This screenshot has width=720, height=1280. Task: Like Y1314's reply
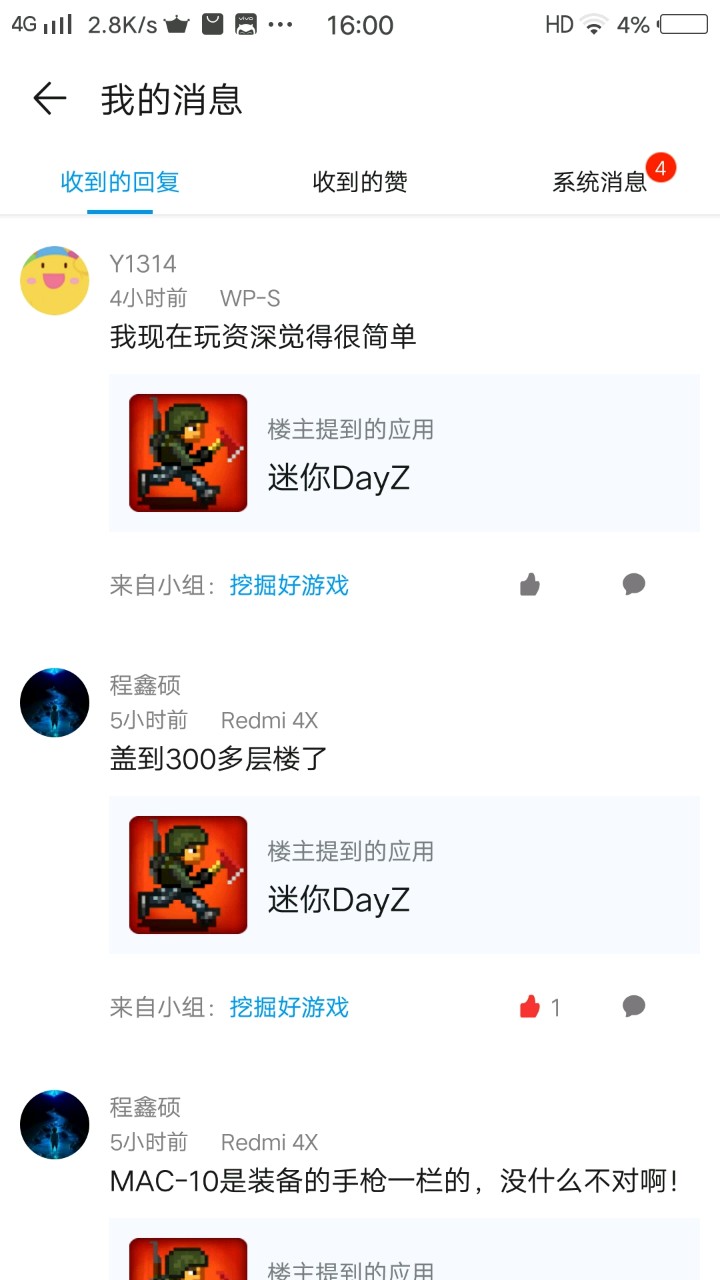[x=530, y=585]
